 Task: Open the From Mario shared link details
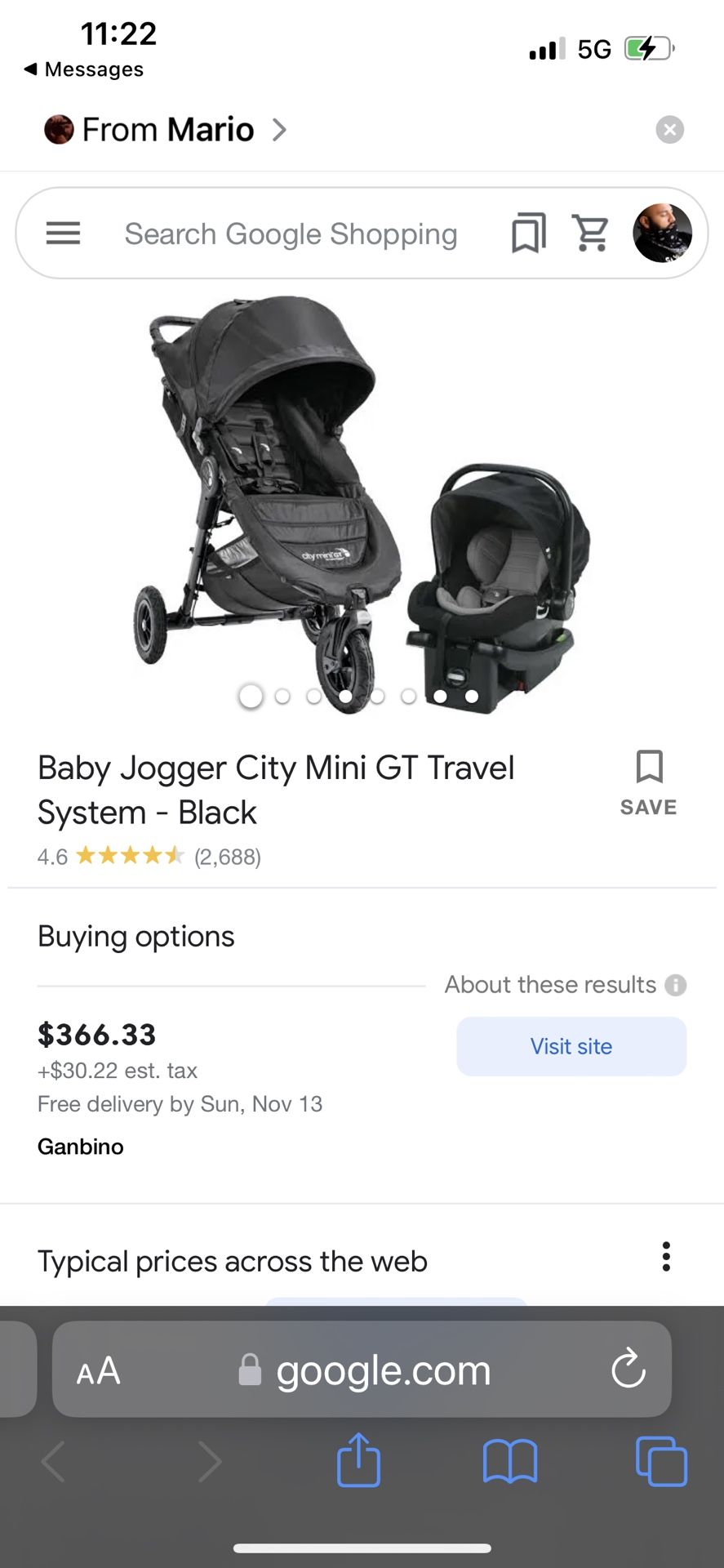click(x=165, y=130)
